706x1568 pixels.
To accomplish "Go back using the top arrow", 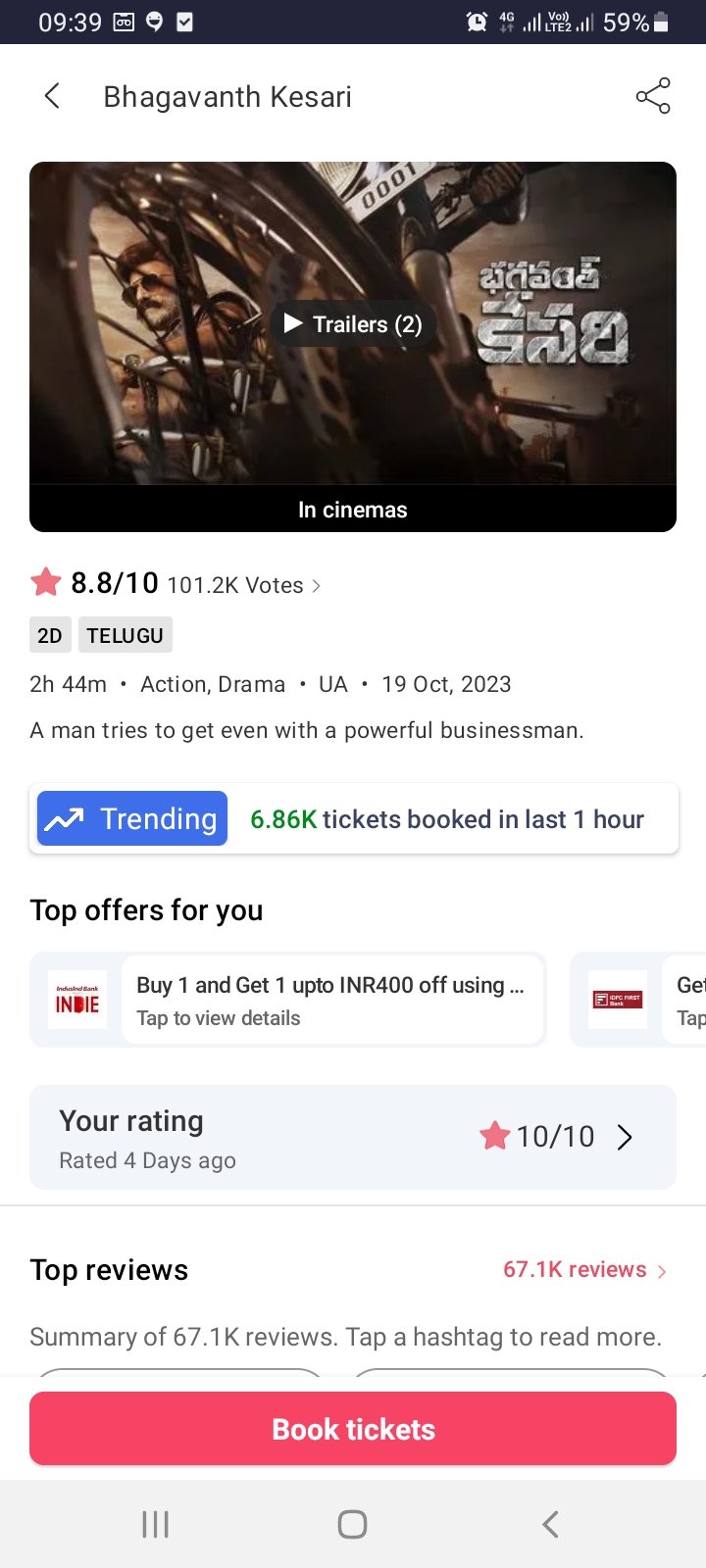I will (53, 96).
